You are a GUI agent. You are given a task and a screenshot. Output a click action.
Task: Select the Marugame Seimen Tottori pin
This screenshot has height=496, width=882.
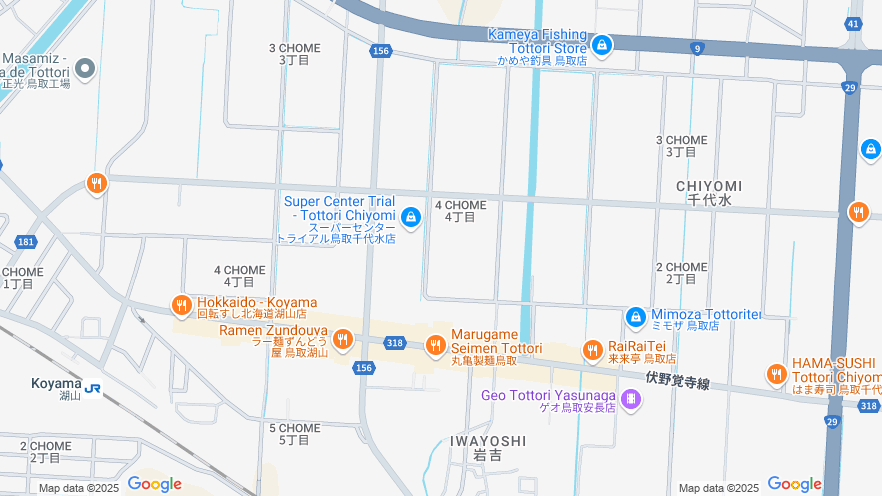pyautogui.click(x=435, y=346)
